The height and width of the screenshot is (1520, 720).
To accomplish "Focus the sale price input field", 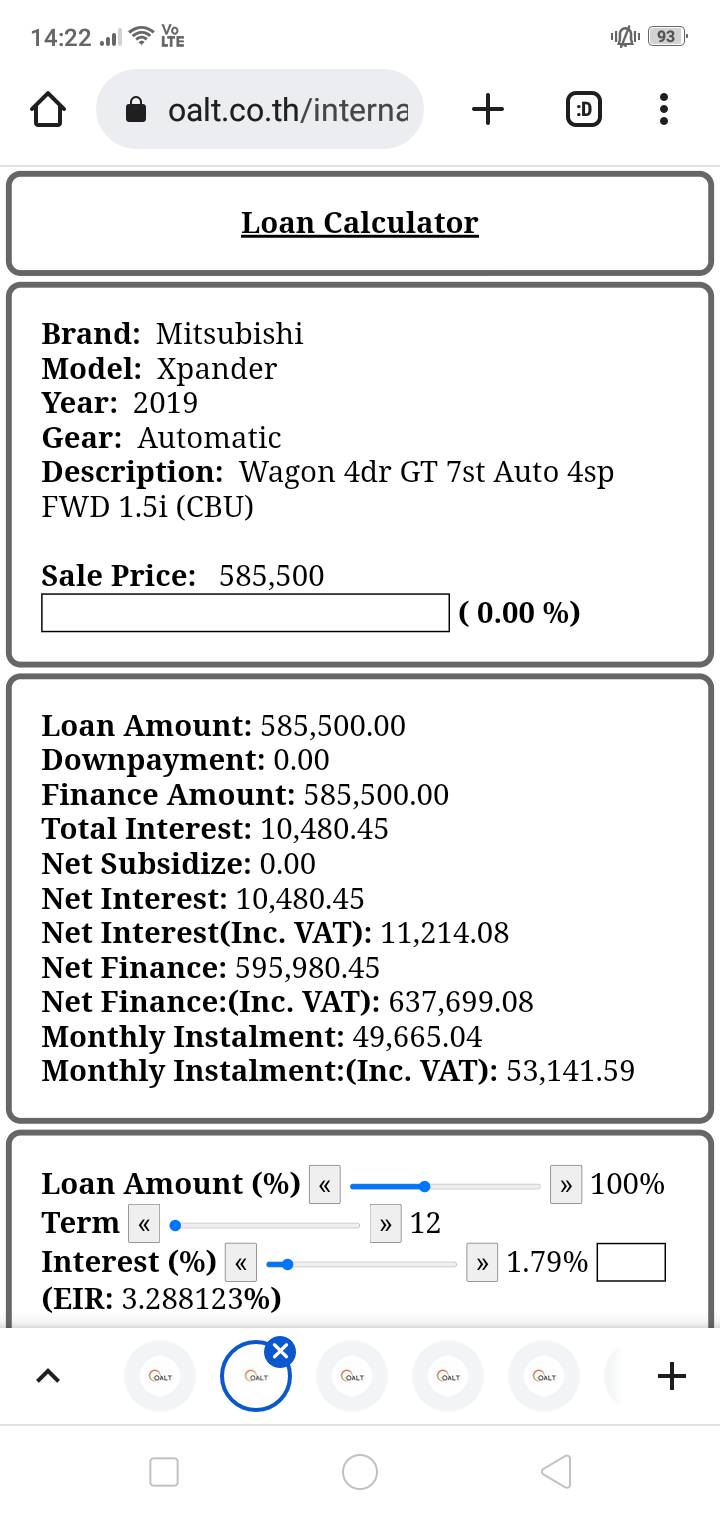I will pos(245,613).
